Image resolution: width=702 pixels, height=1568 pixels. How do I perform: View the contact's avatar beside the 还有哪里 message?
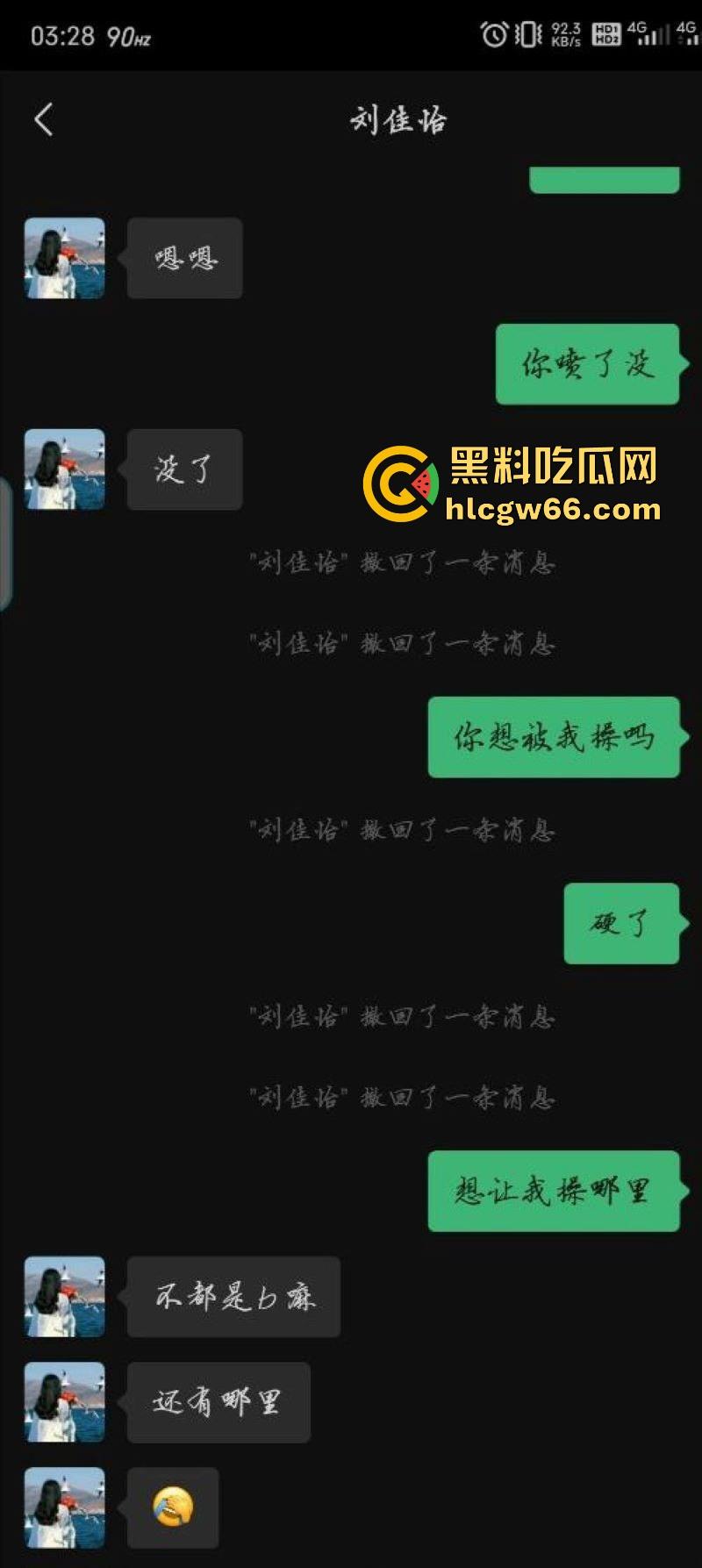coord(64,1401)
